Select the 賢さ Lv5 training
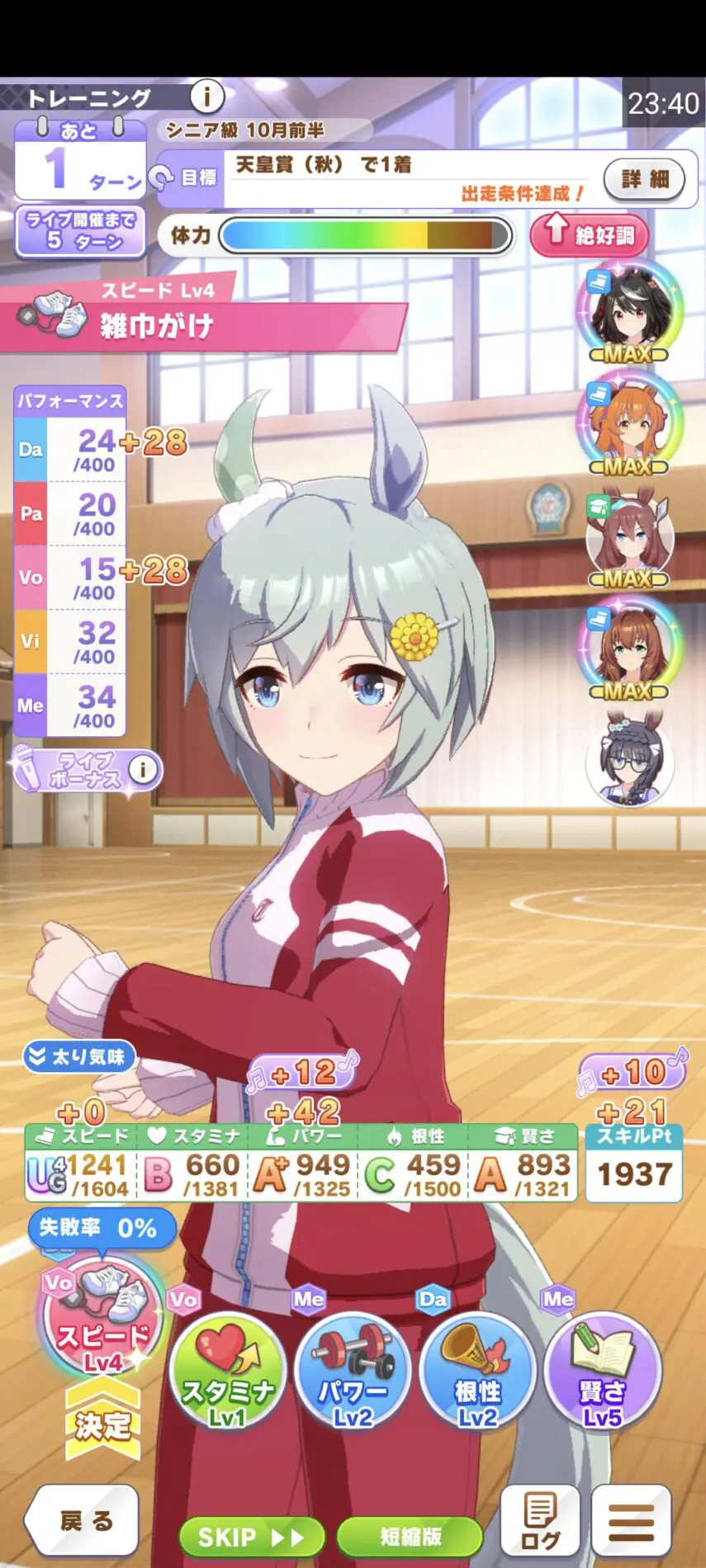 (x=603, y=1372)
